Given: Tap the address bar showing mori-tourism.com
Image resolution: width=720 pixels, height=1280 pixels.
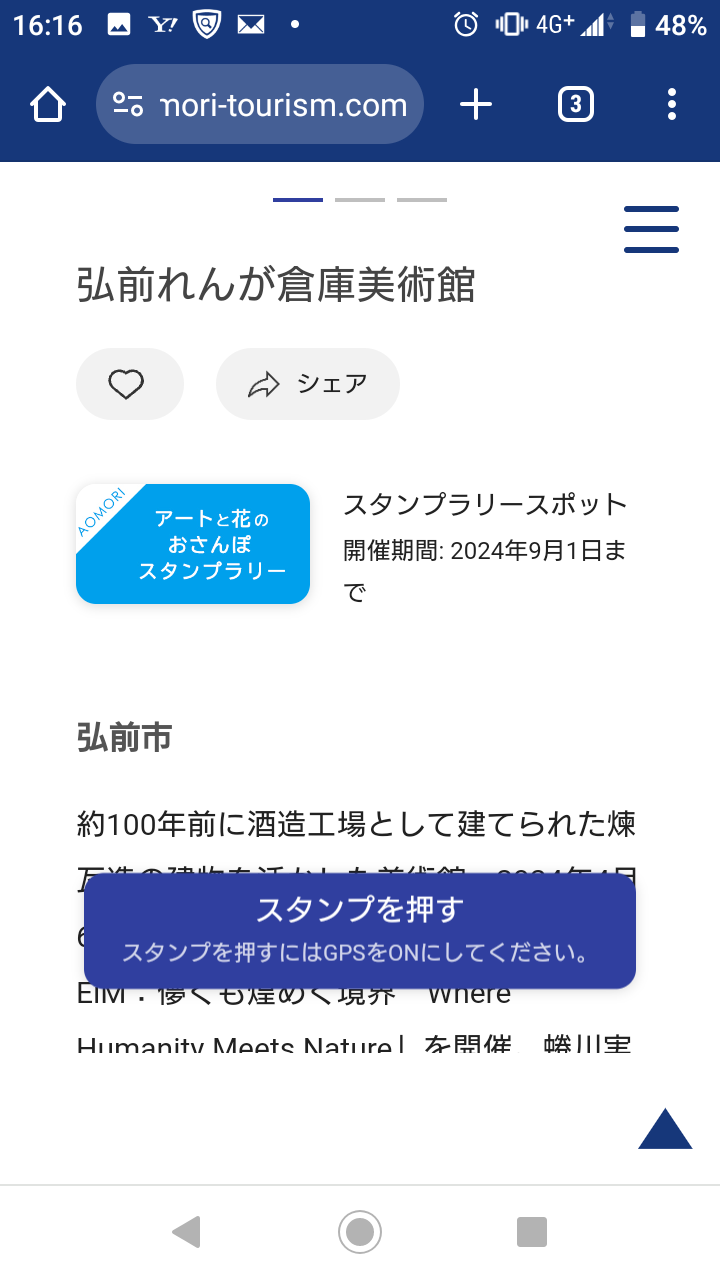Looking at the screenshot, I should click(260, 104).
